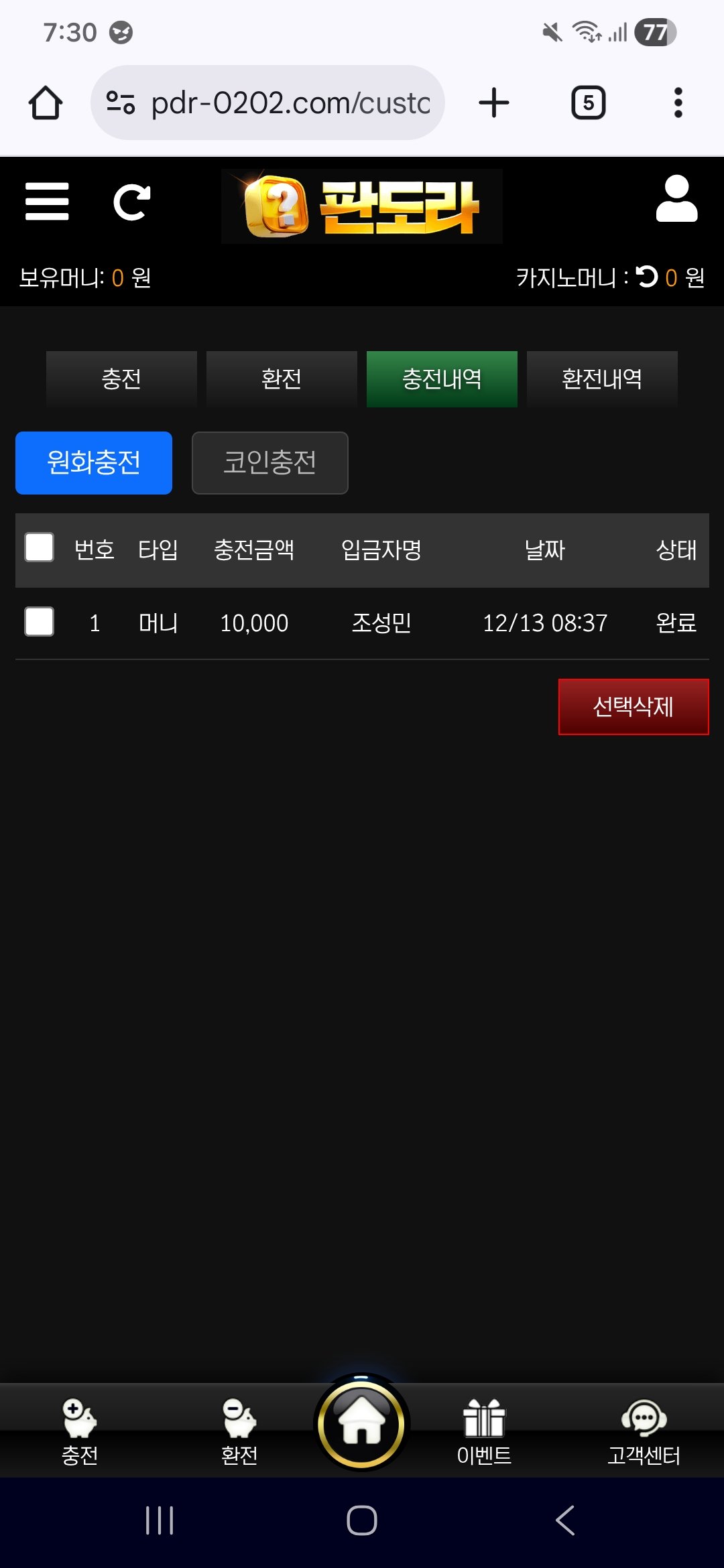Tap the site refresh icon

[x=131, y=202]
